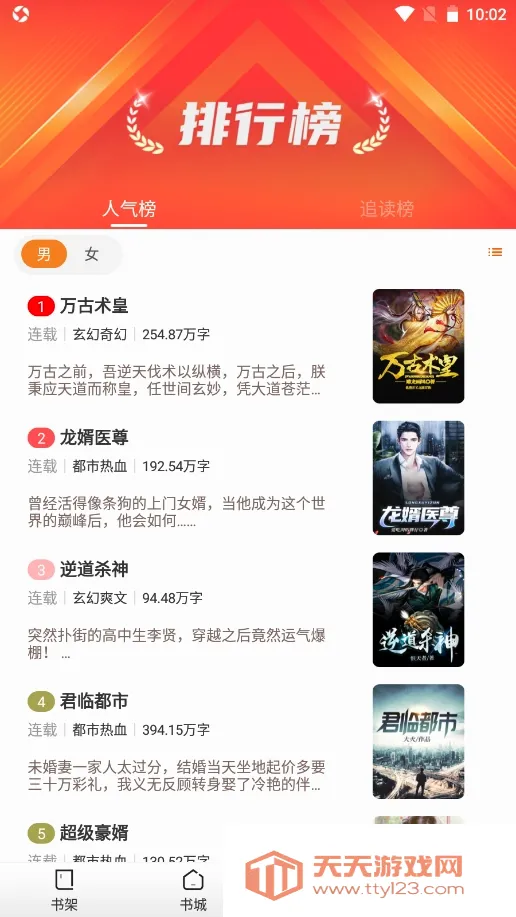
Task: Tap the 君临都市 book cover
Action: click(x=418, y=741)
